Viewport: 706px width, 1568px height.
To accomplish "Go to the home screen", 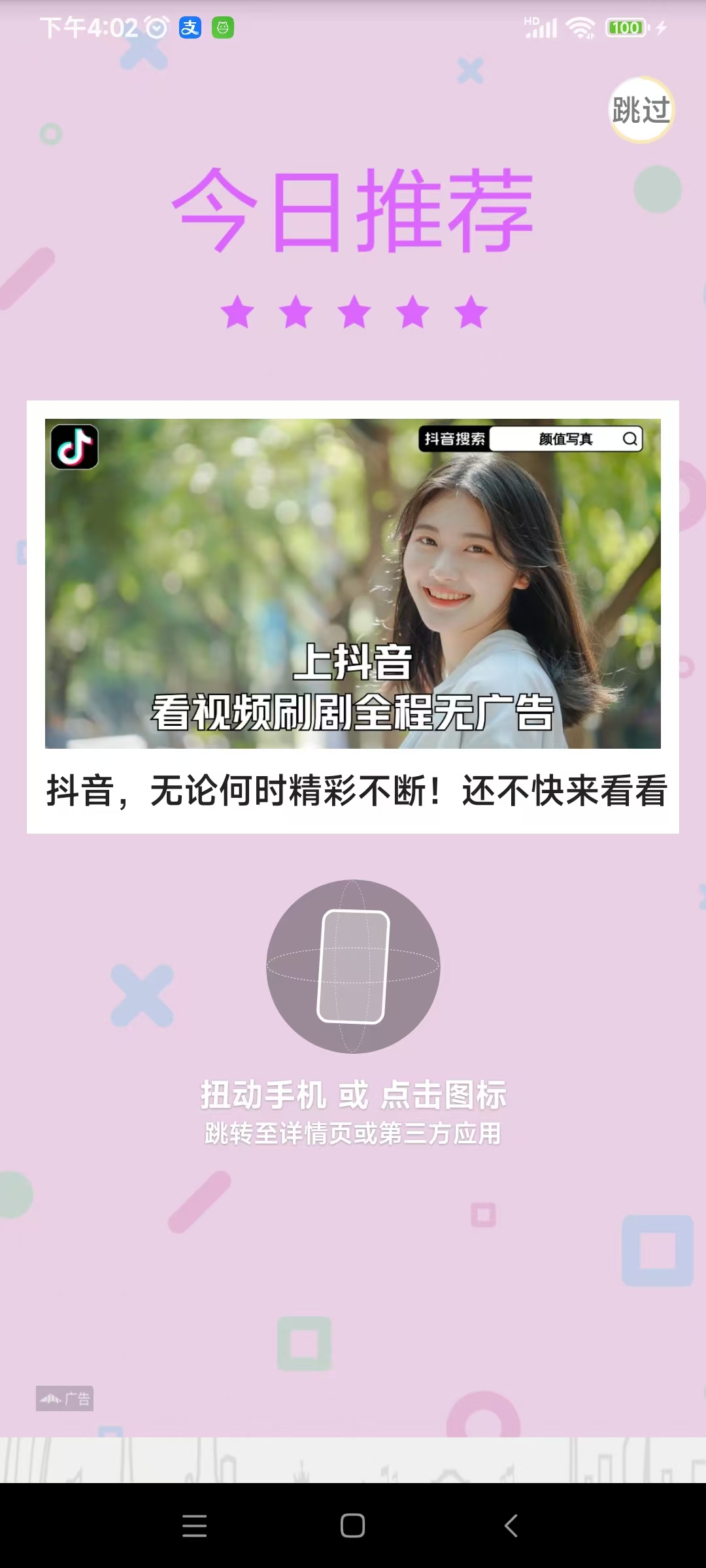I will pos(352,1526).
